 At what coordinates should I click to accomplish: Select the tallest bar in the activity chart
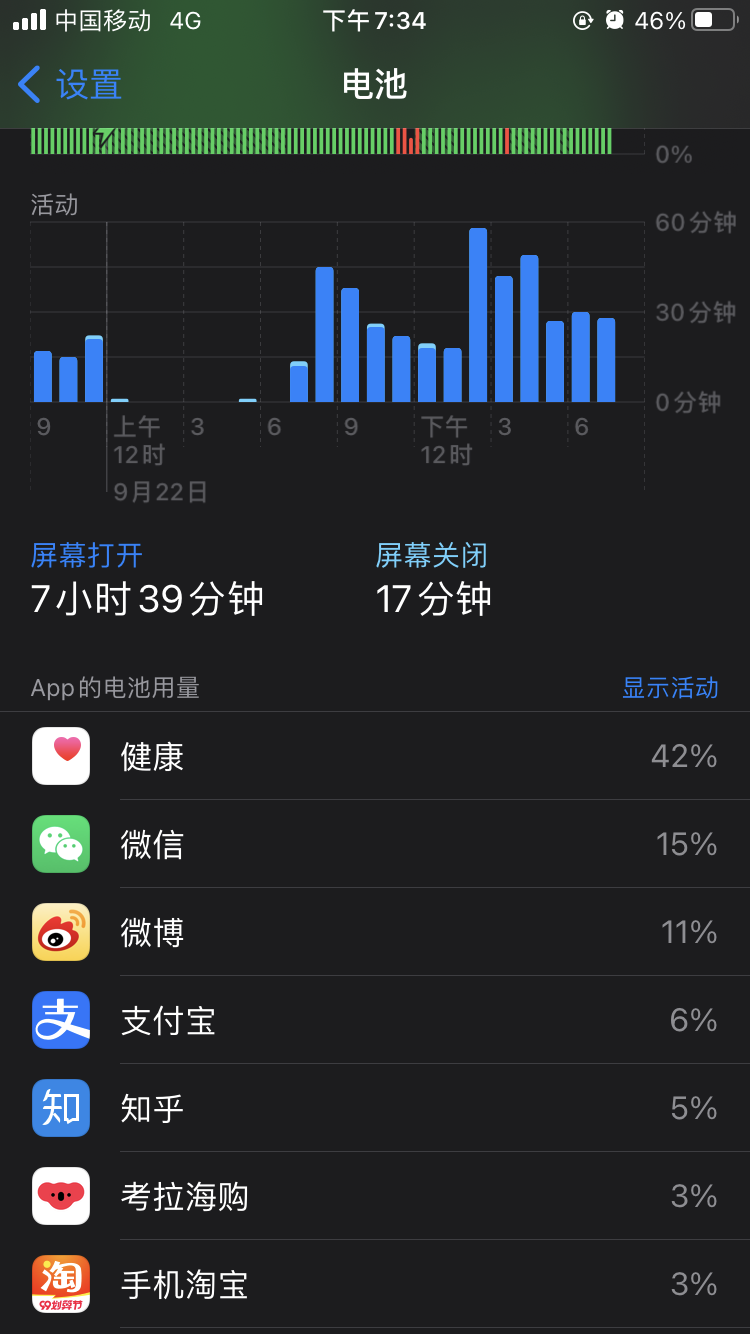[478, 315]
